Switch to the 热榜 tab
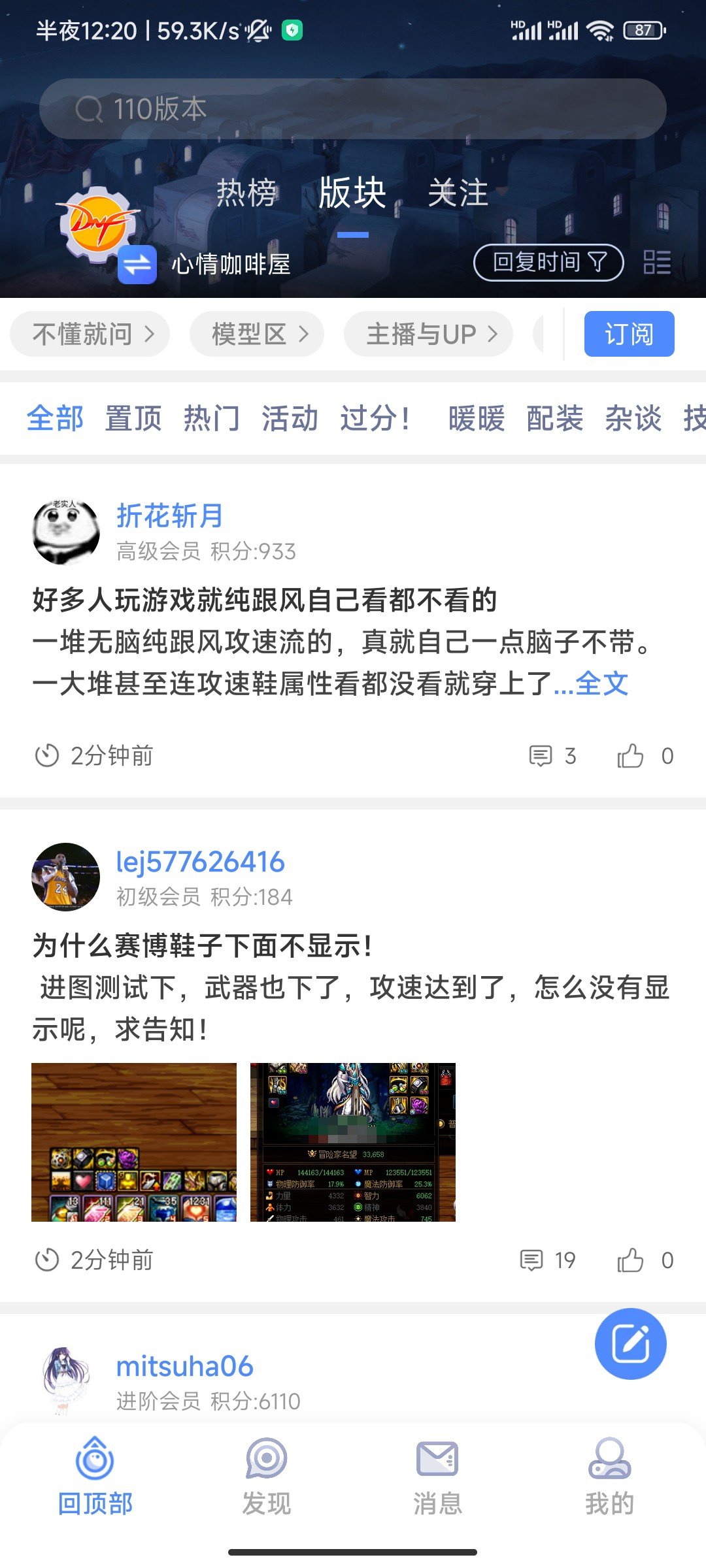The image size is (706, 1568). pyautogui.click(x=246, y=193)
